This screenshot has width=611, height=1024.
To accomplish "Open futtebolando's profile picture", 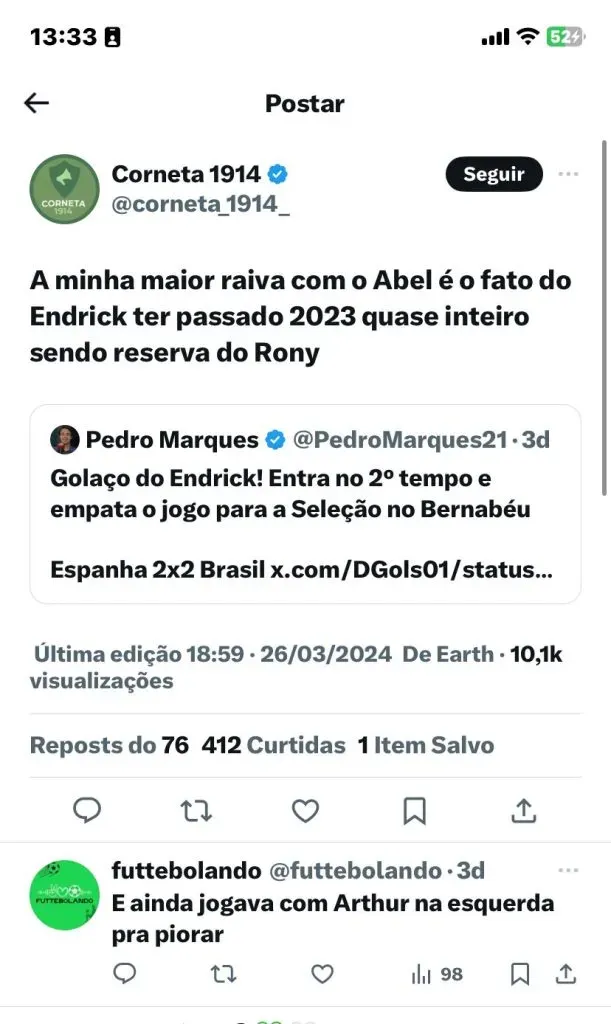I will 65,895.
